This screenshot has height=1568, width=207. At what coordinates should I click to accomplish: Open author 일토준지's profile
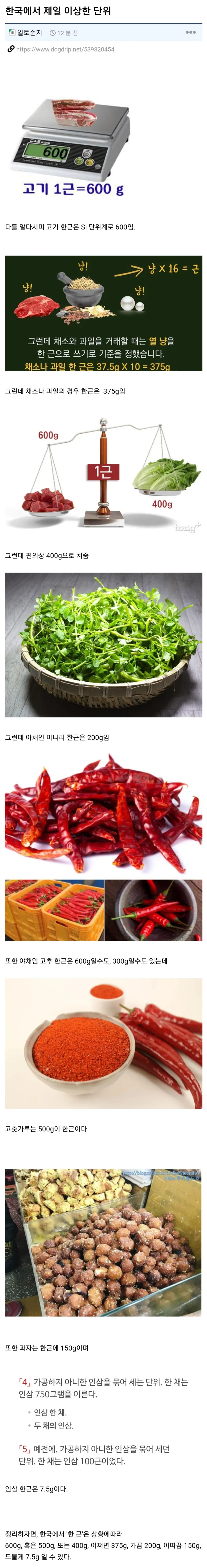click(29, 33)
